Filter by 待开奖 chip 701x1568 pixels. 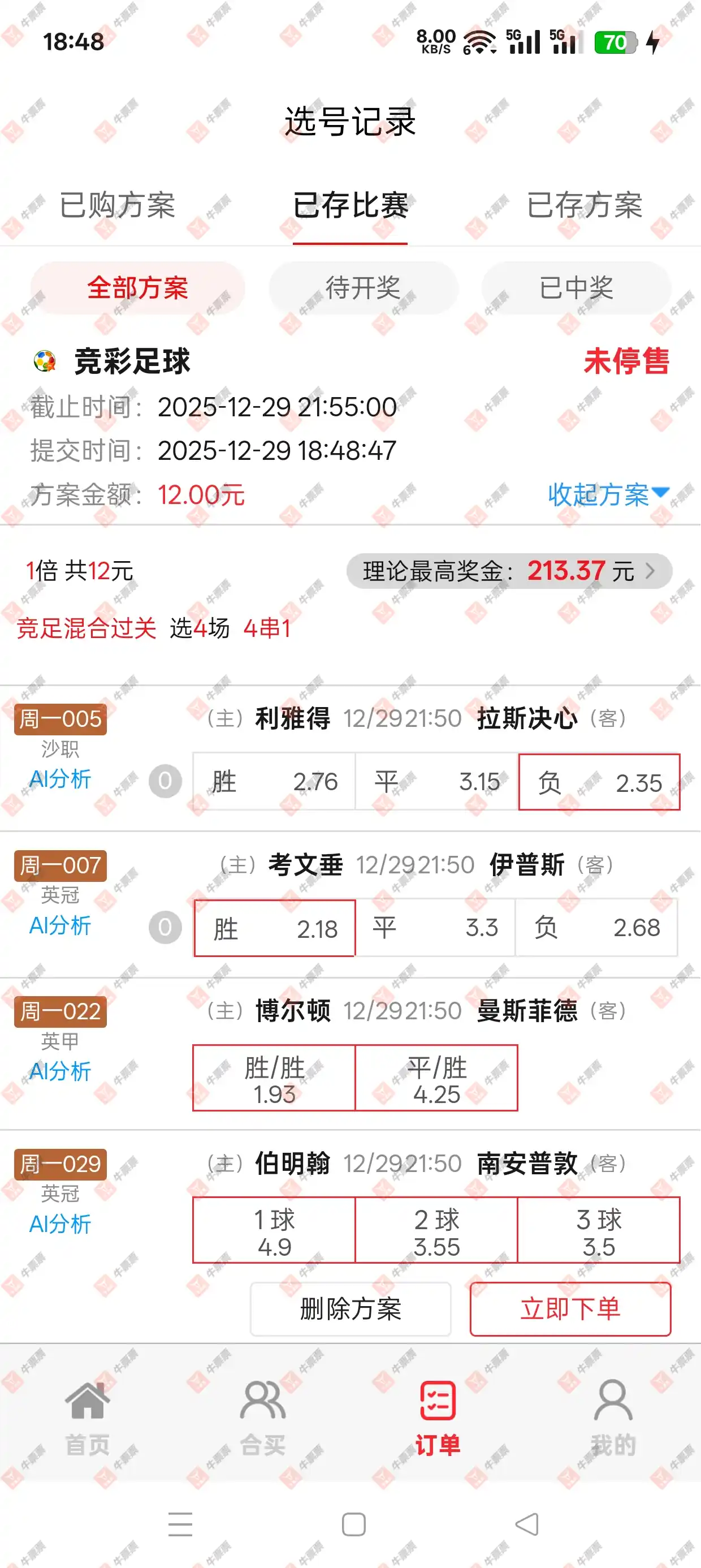click(x=363, y=287)
